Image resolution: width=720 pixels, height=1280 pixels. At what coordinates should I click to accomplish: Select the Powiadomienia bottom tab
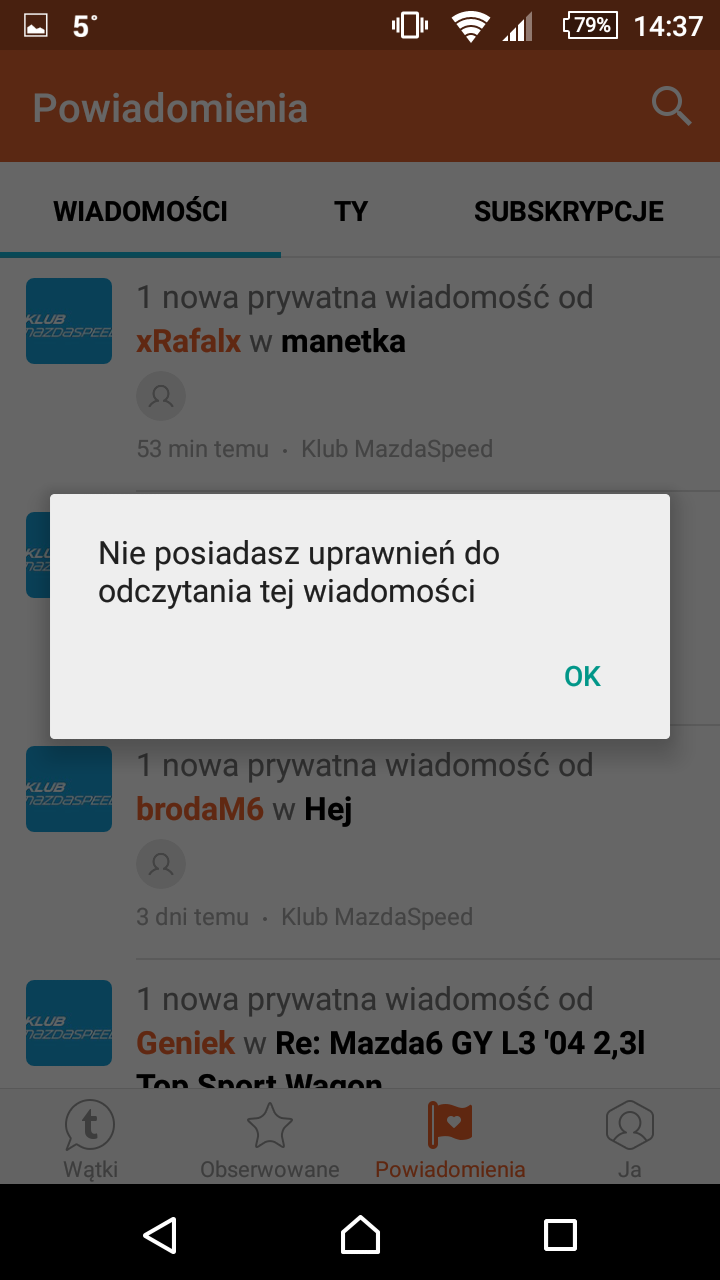pos(450,1138)
